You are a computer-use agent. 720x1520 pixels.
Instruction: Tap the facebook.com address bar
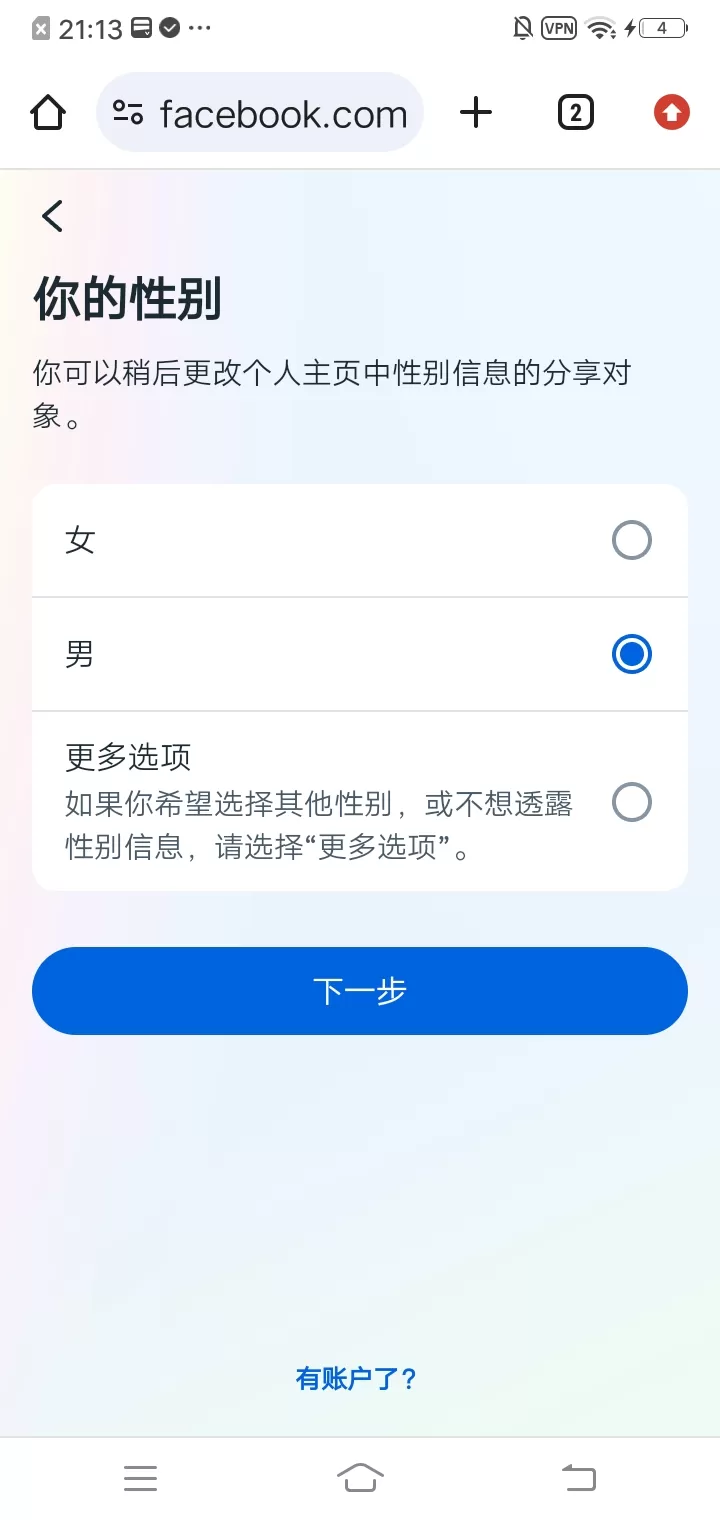coord(260,113)
